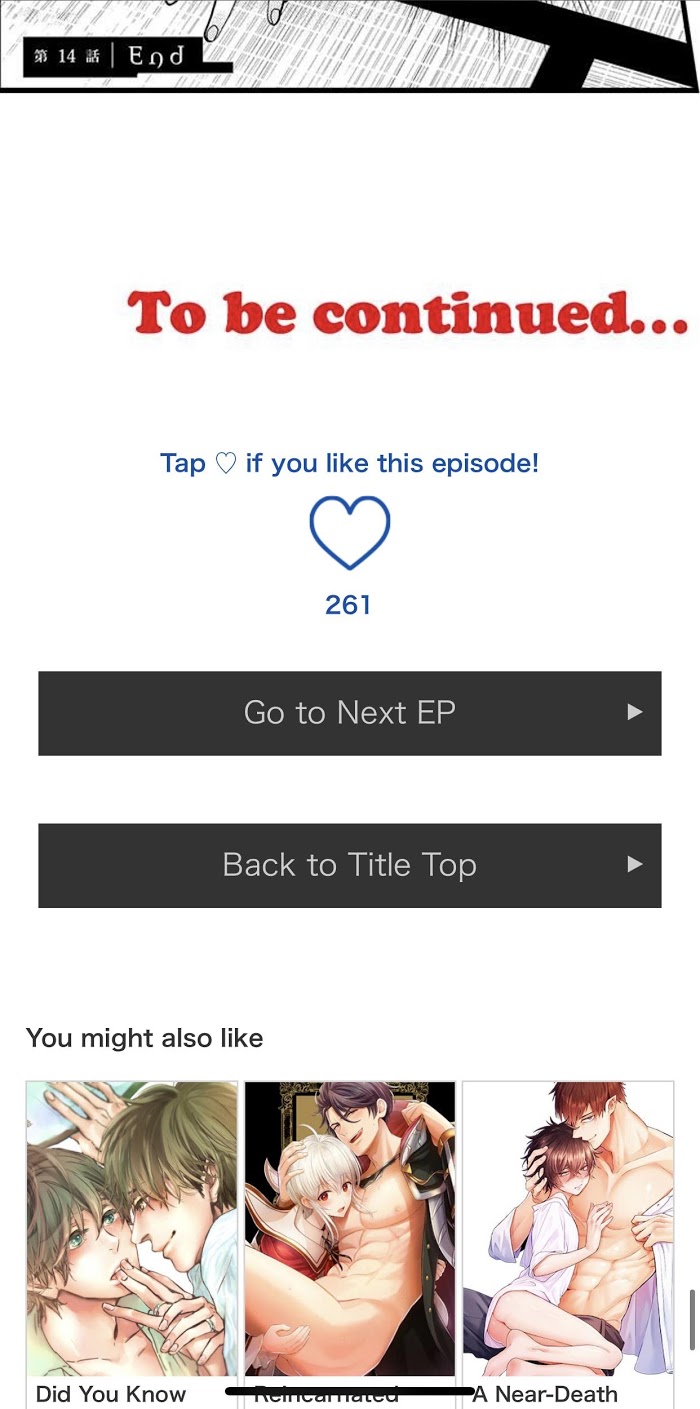Open the 'A Near-Death' recommended title
Screen dimensions: 700x1409
pos(568,1228)
